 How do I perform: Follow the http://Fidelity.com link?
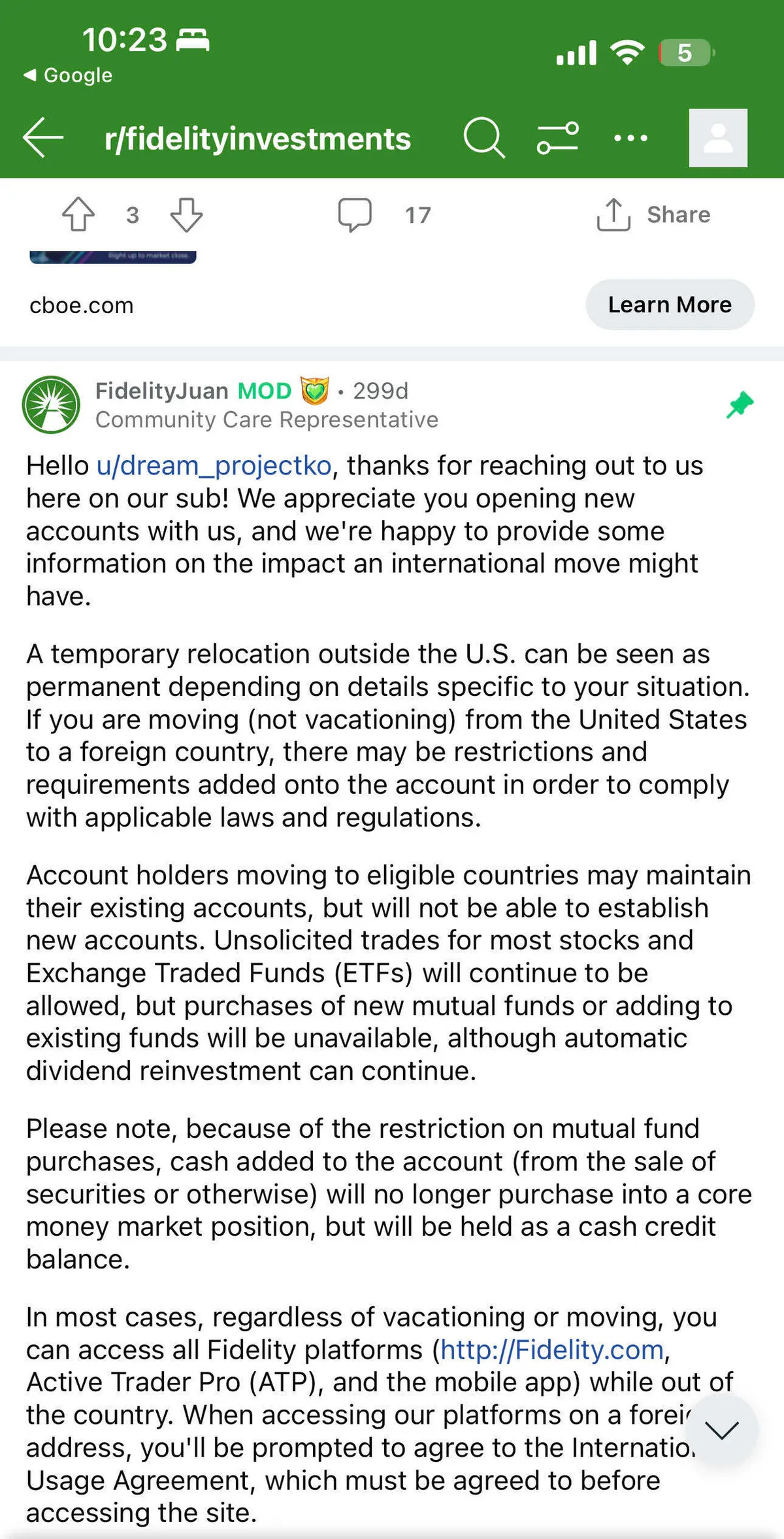(x=552, y=1350)
